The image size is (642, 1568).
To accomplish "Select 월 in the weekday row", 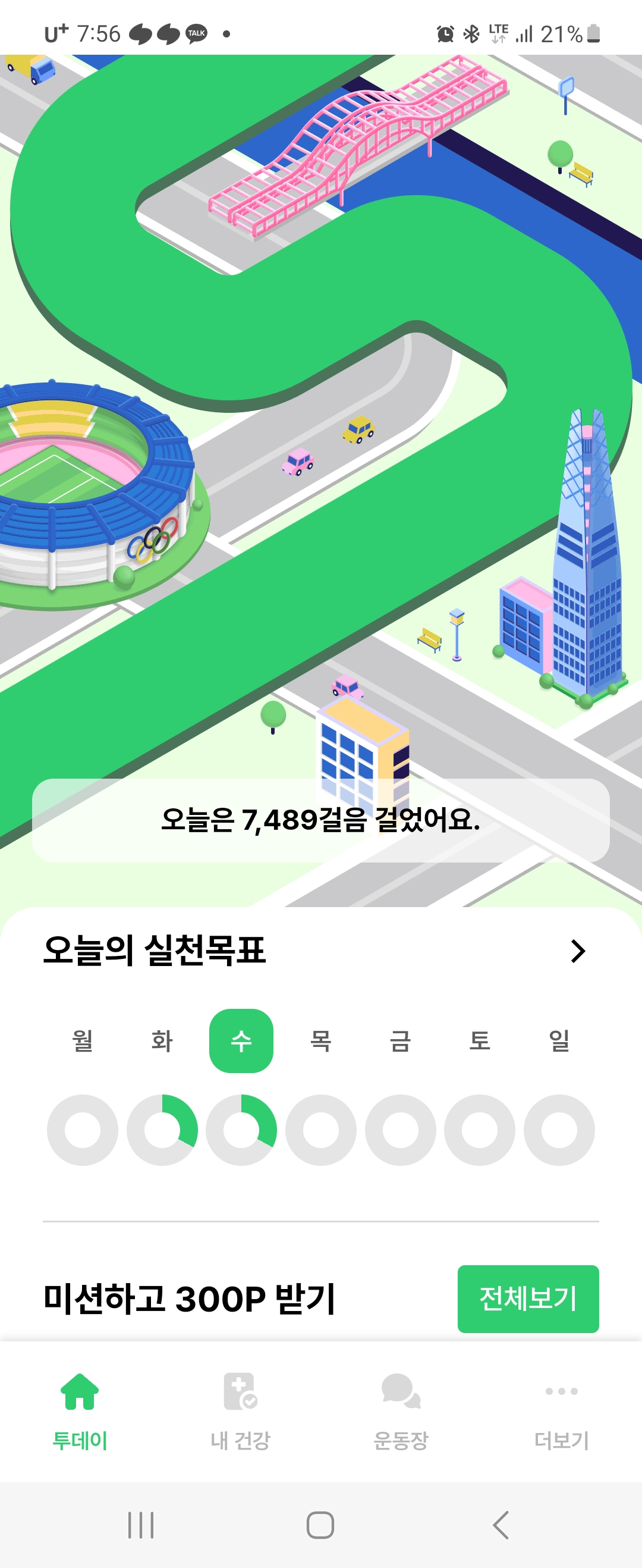I will click(83, 1040).
